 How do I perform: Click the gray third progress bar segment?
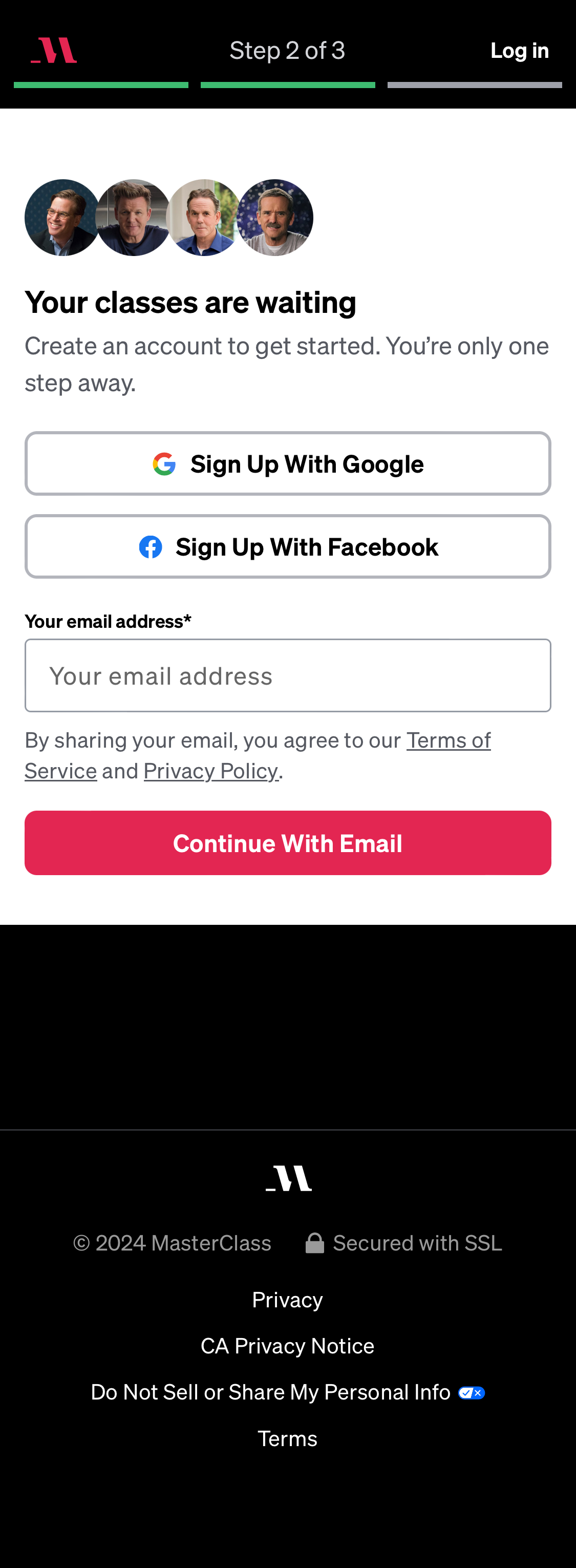474,85
